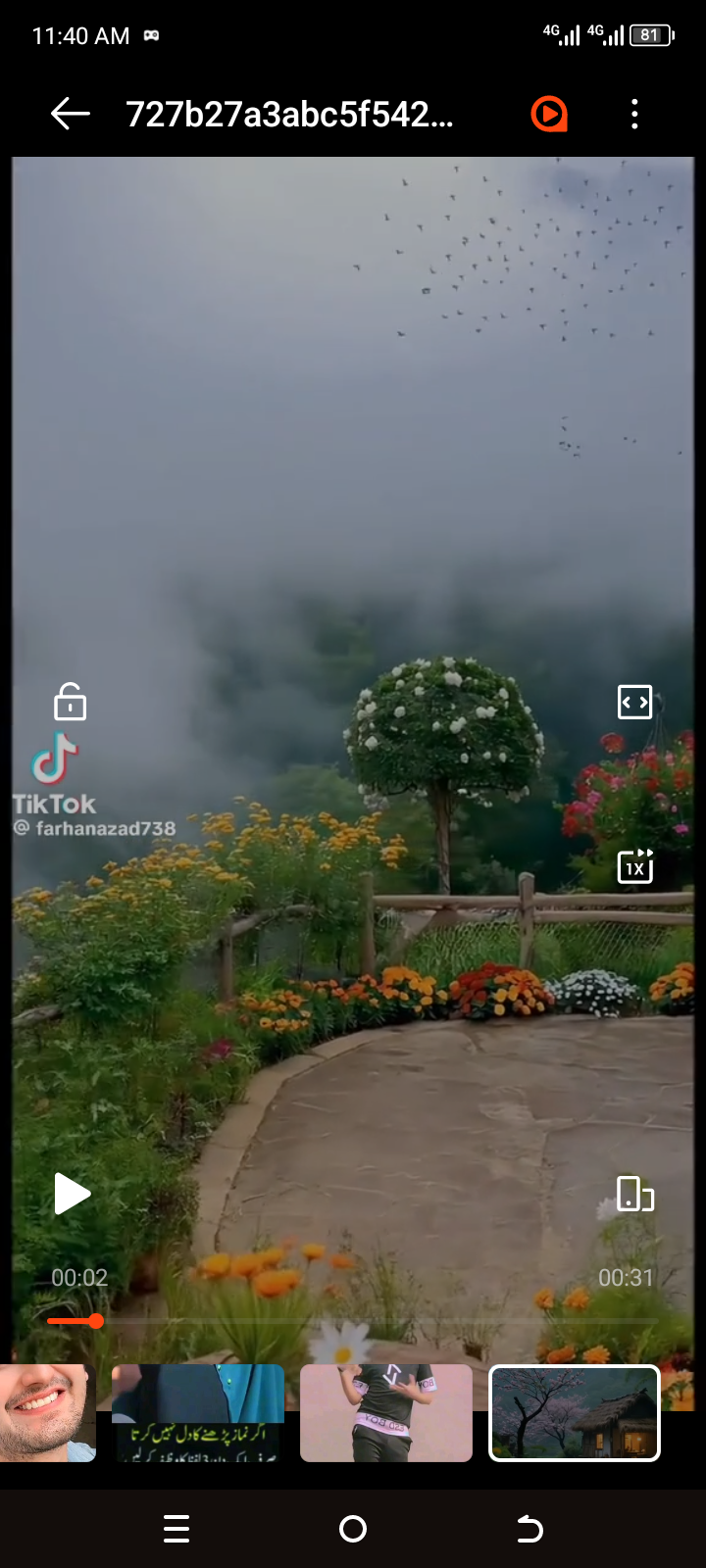Go to the home screen
This screenshot has height=1568, width=706.
353,1529
